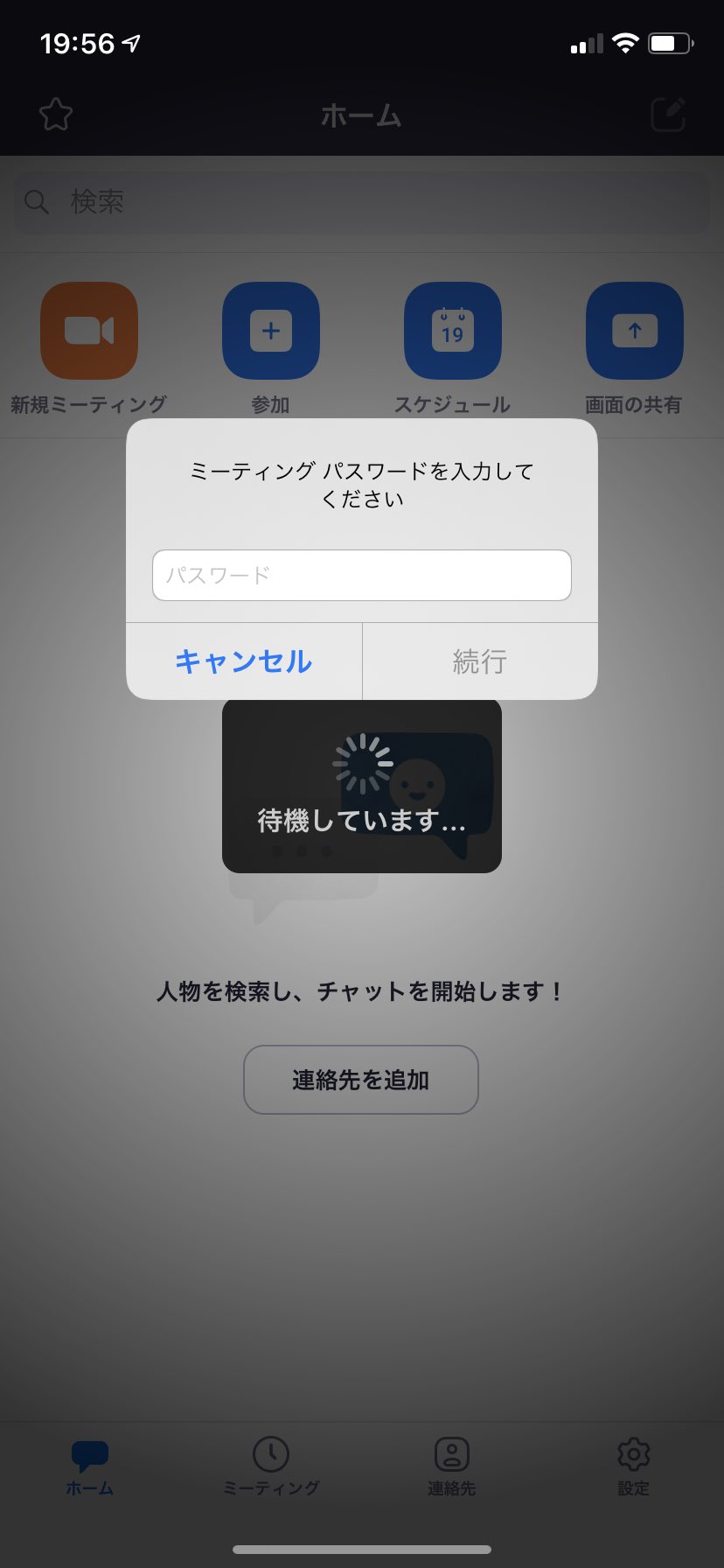Switch to the ホーム tab
Viewport: 724px width, 1568px height.
[x=89, y=1466]
